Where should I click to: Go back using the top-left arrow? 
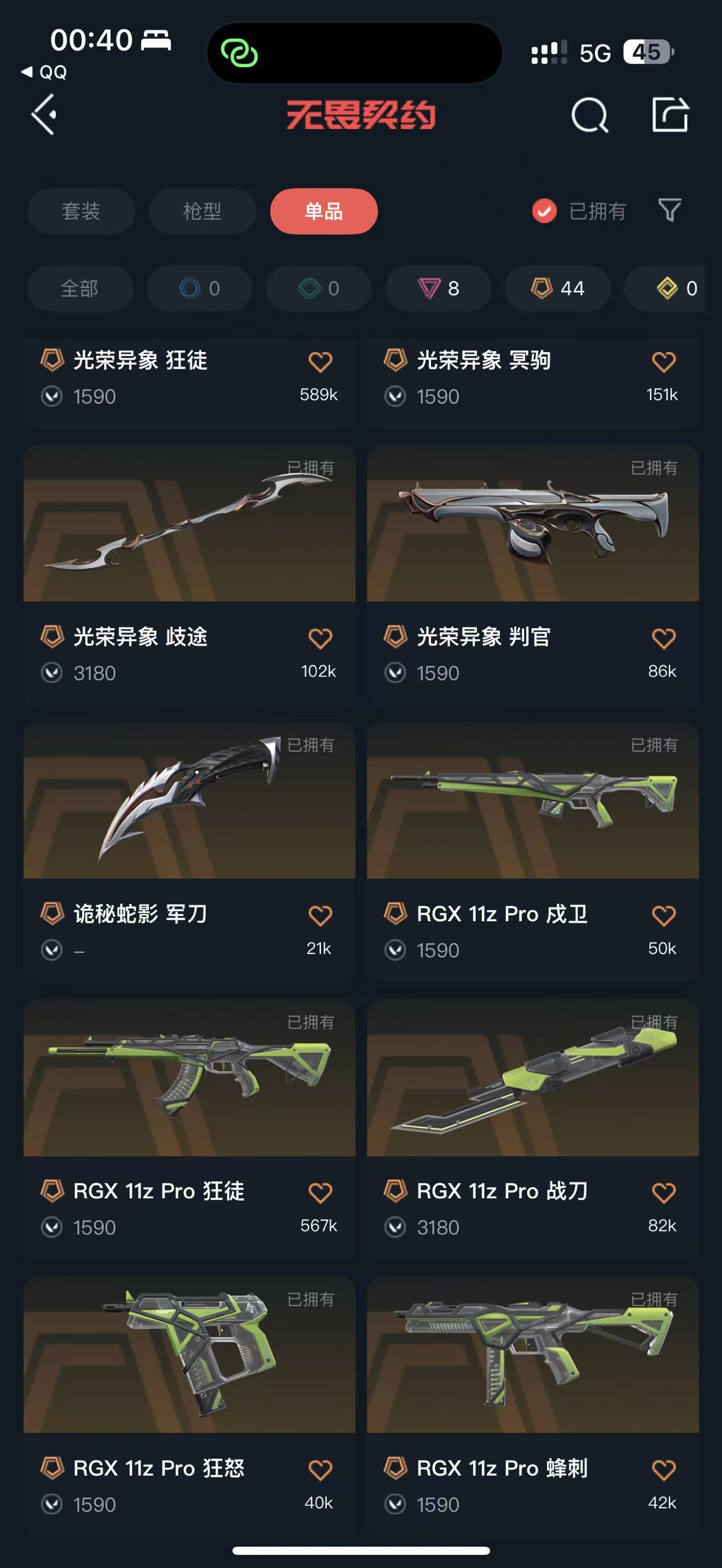pyautogui.click(x=44, y=114)
